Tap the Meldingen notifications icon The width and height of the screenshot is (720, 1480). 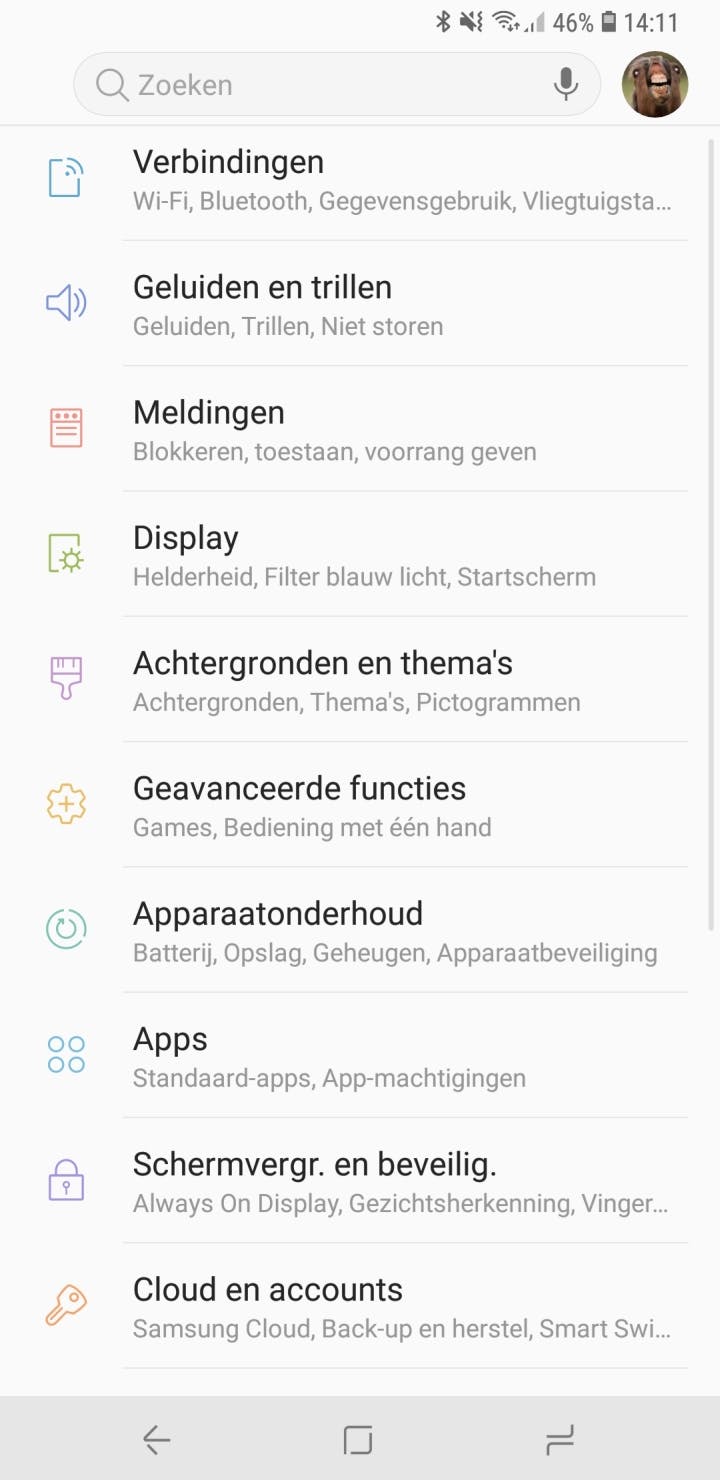click(66, 427)
